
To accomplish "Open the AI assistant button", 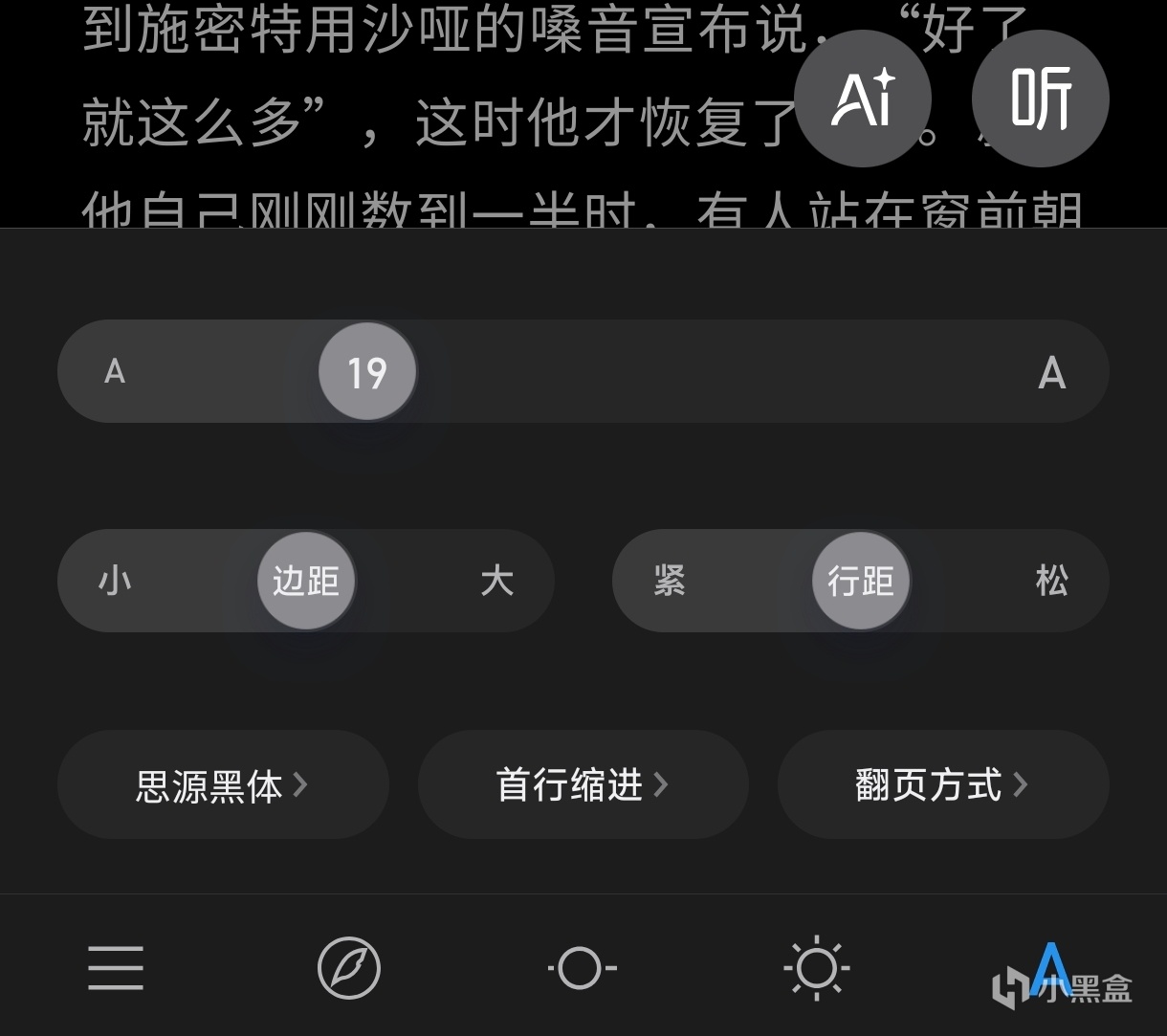I will pyautogui.click(x=863, y=99).
